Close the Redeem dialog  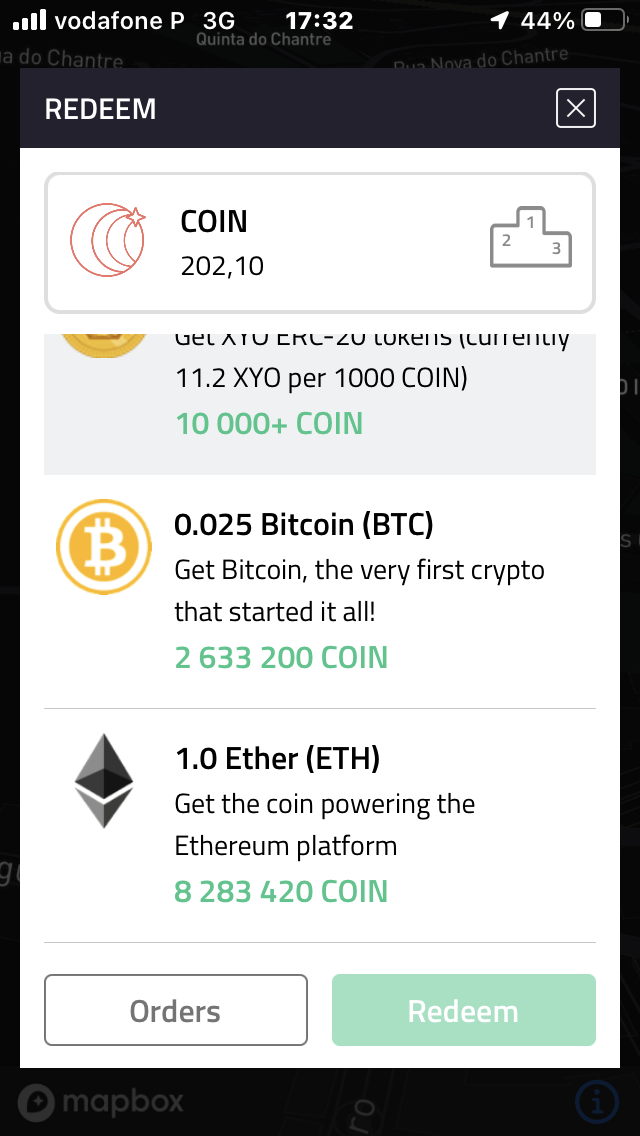point(575,109)
